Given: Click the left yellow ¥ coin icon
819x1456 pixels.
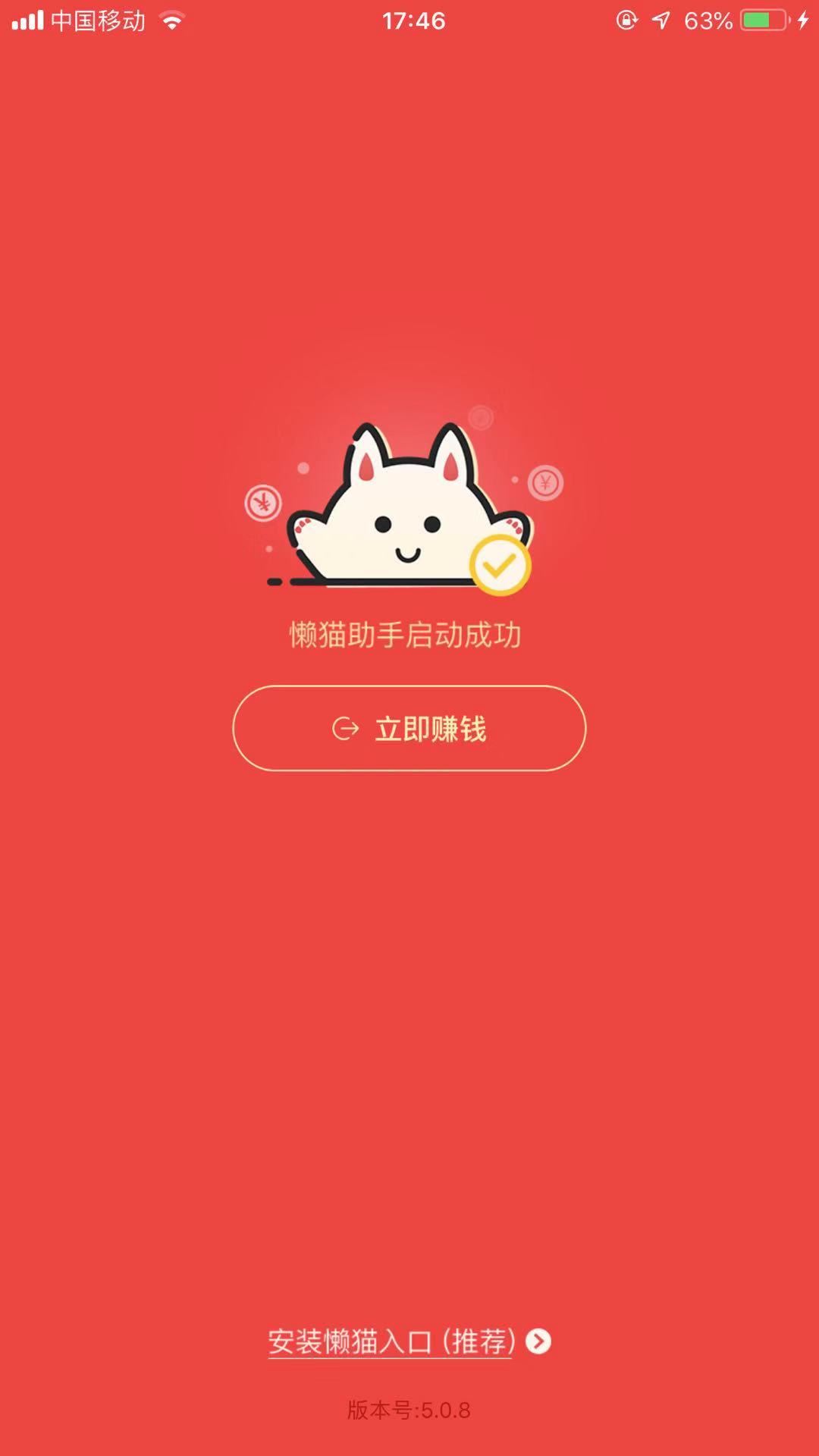Looking at the screenshot, I should coord(262,504).
